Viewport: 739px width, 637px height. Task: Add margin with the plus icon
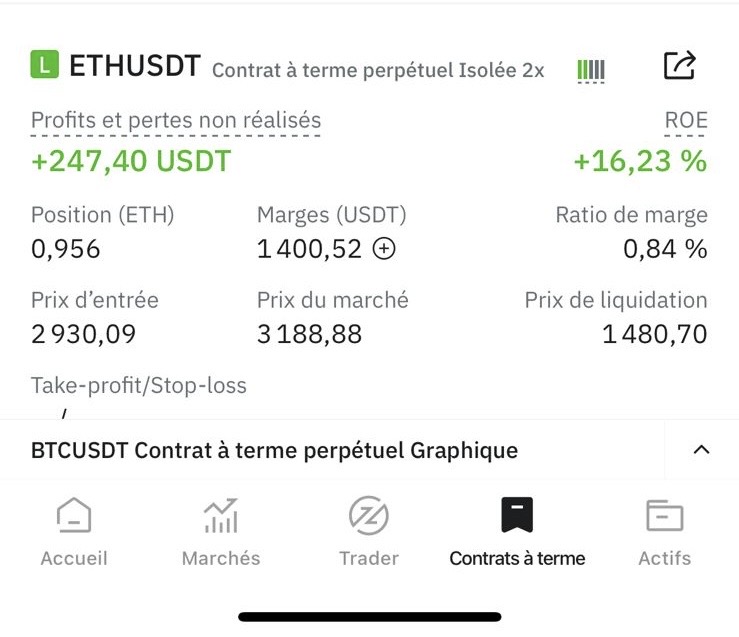tap(384, 249)
